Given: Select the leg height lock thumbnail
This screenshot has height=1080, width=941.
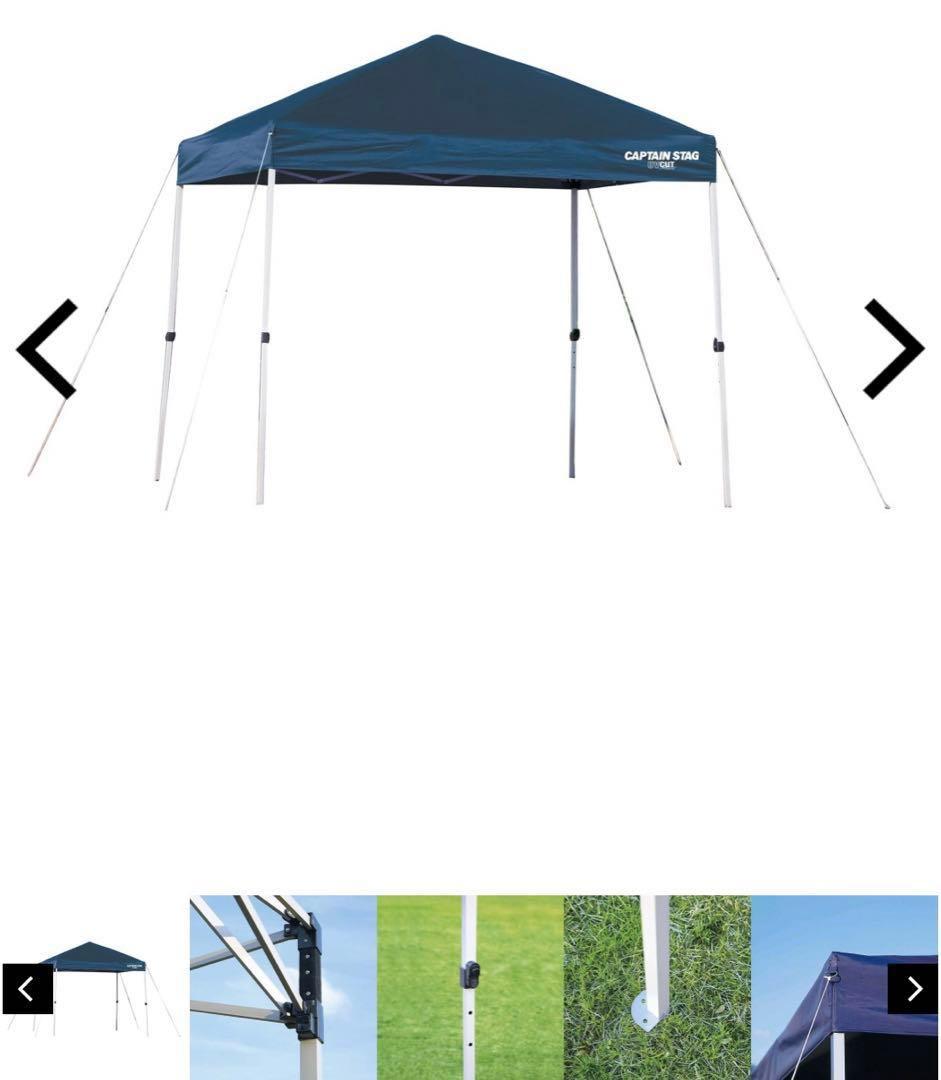Looking at the screenshot, I should tap(470, 987).
